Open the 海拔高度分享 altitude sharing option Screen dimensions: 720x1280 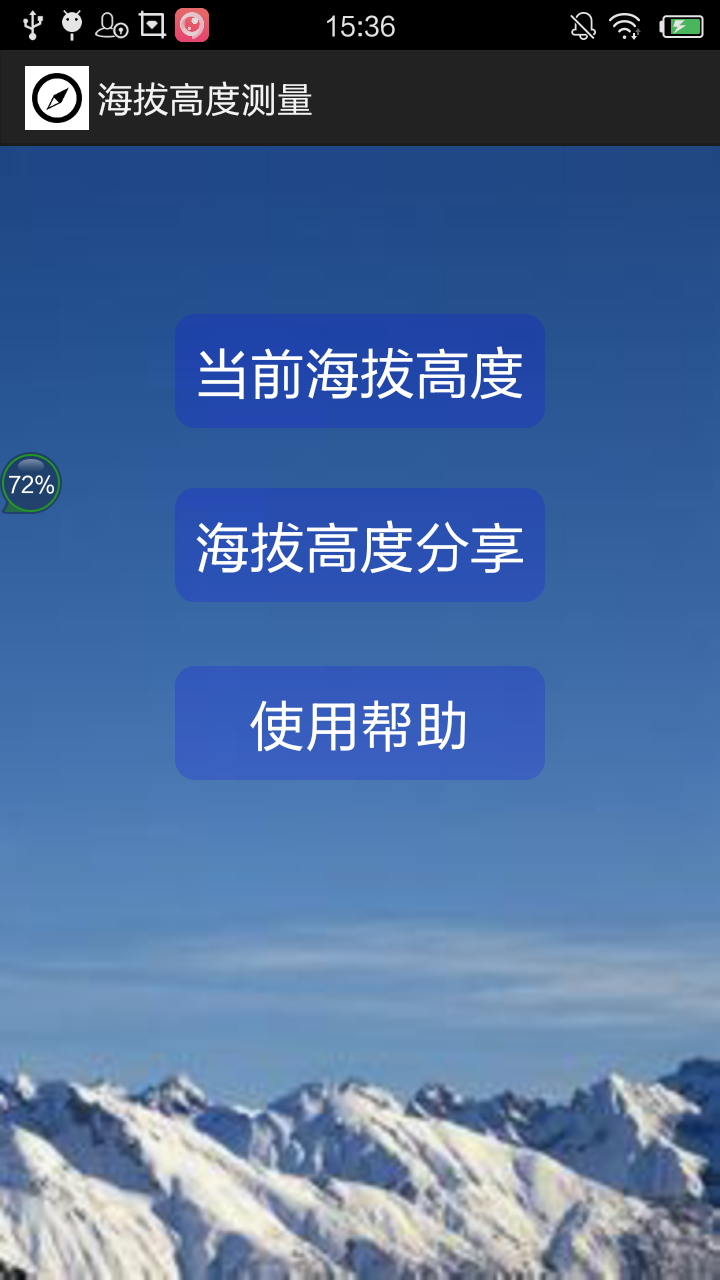360,546
